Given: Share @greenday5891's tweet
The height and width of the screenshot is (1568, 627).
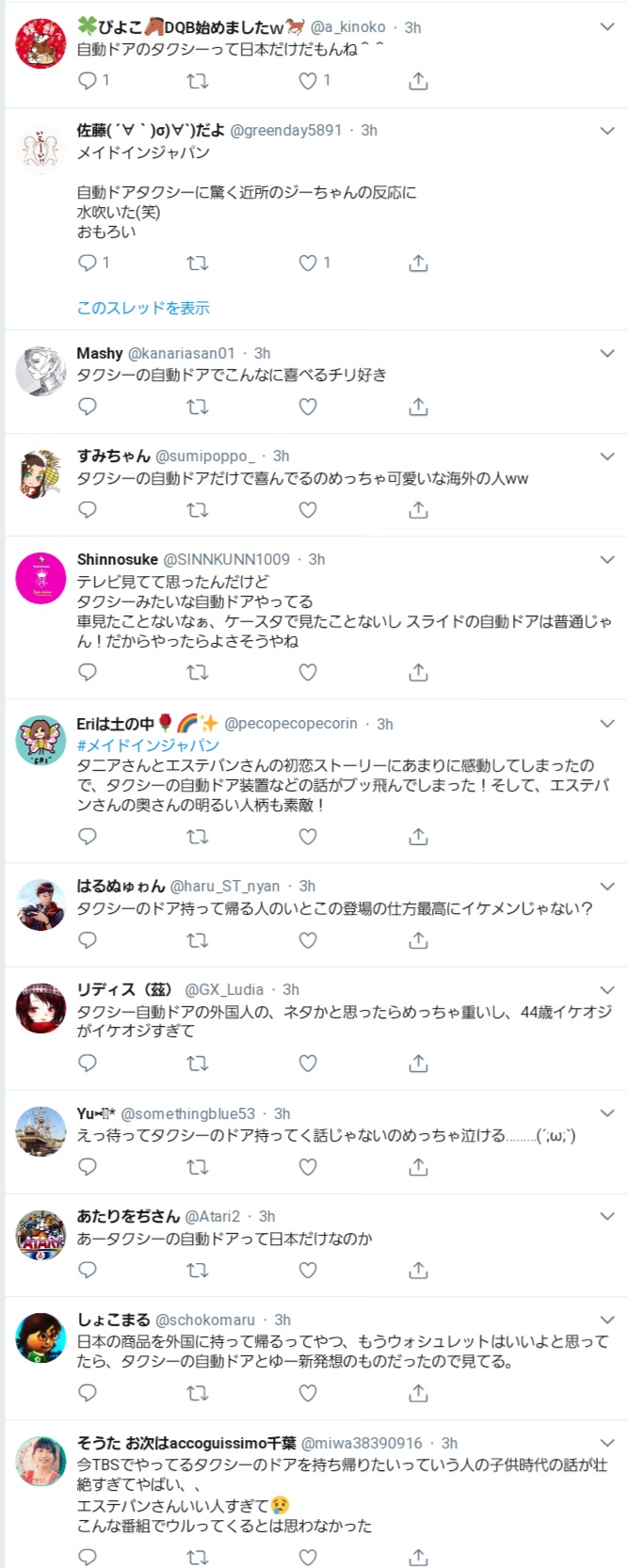Looking at the screenshot, I should click(x=418, y=264).
